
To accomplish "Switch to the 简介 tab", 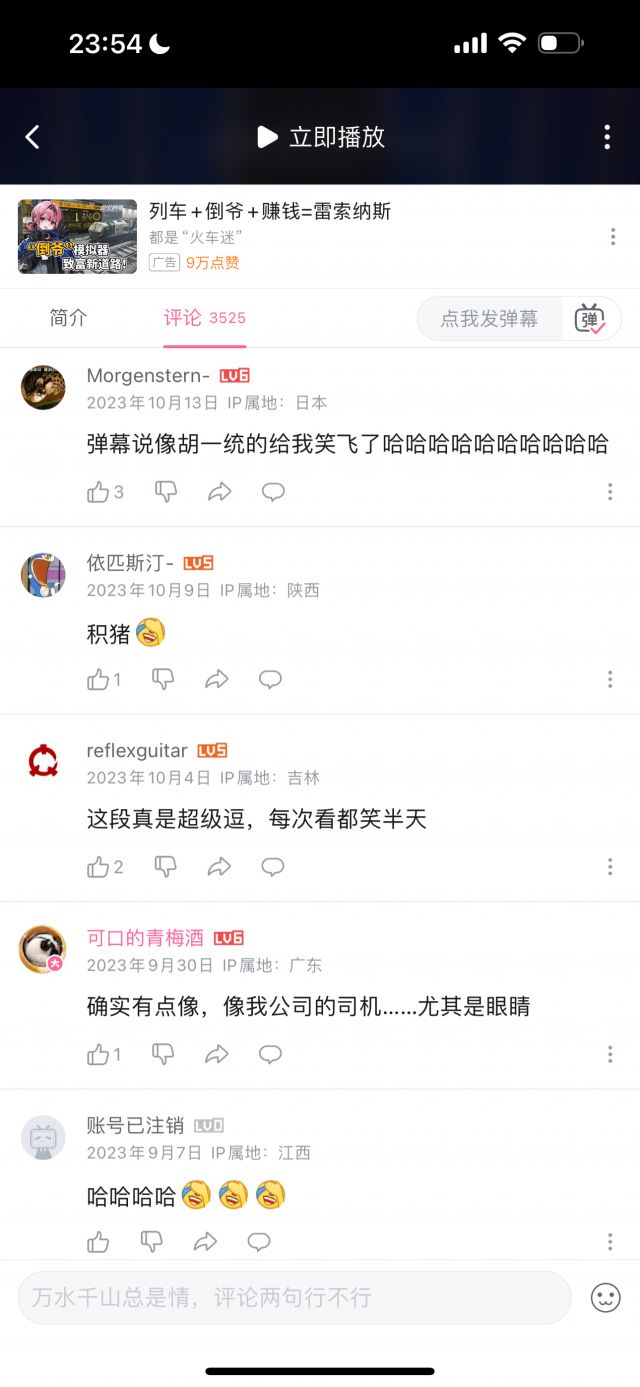I will pyautogui.click(x=69, y=318).
